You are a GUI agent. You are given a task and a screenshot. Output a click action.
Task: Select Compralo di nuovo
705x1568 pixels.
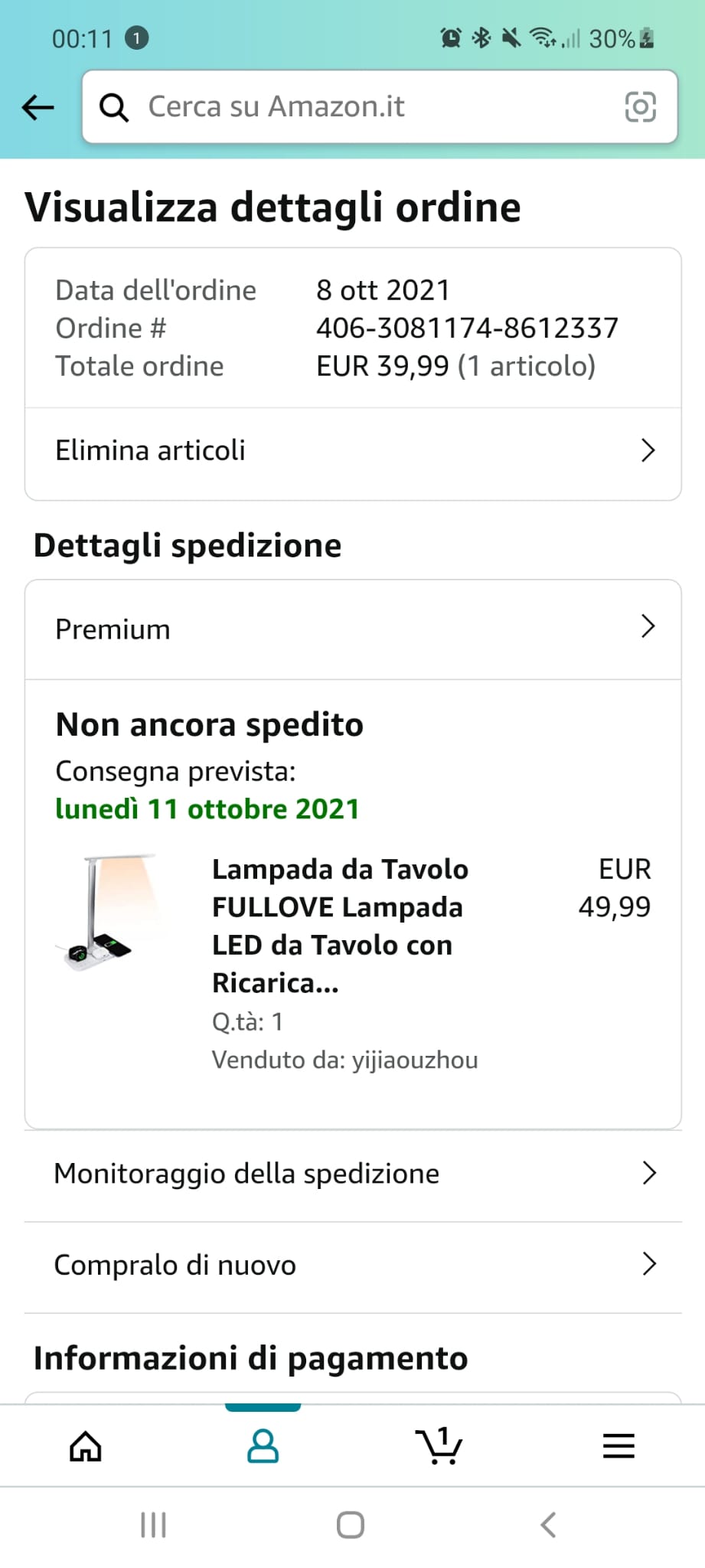[353, 1265]
